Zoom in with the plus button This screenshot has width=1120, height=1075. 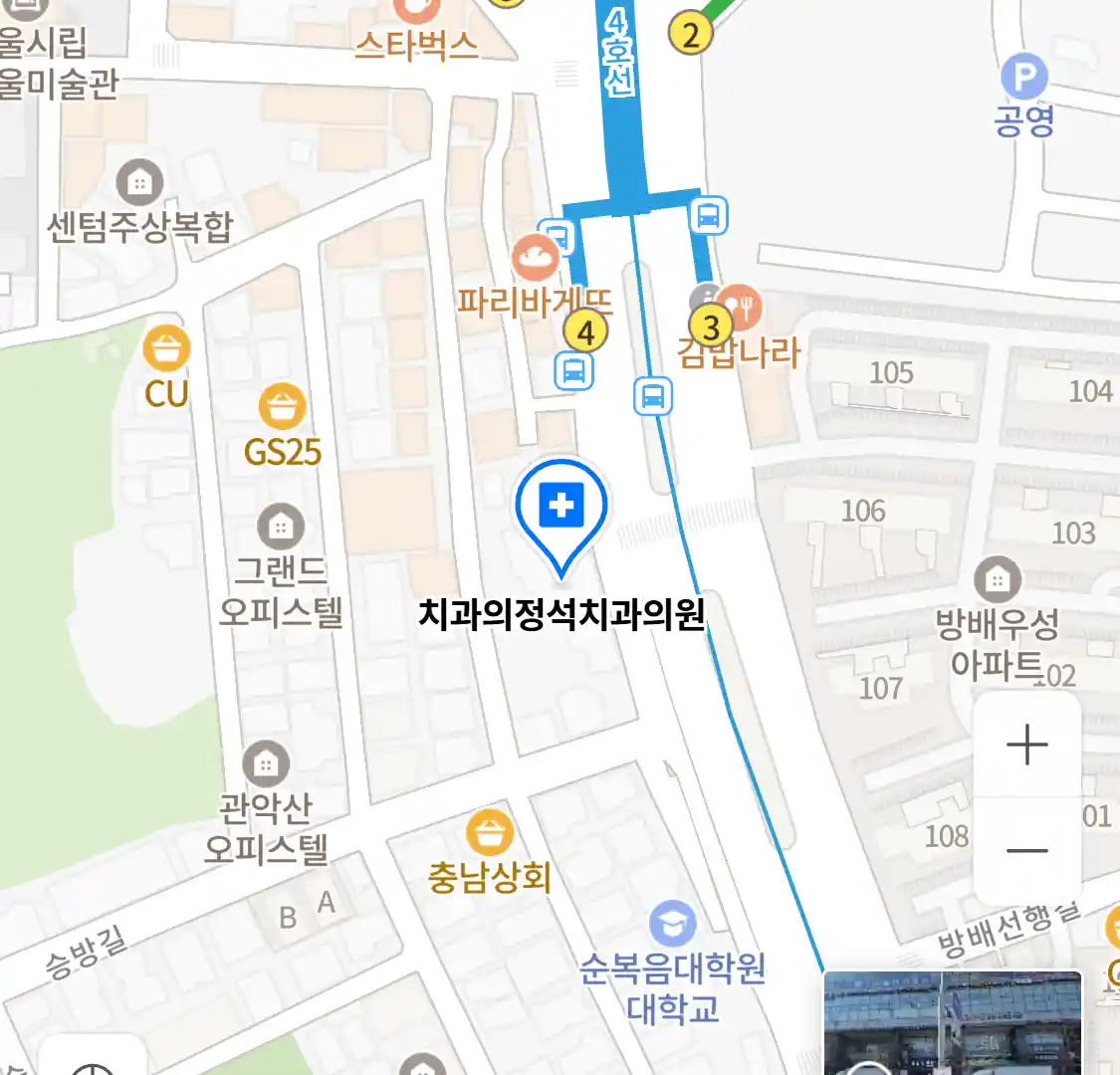1026,746
